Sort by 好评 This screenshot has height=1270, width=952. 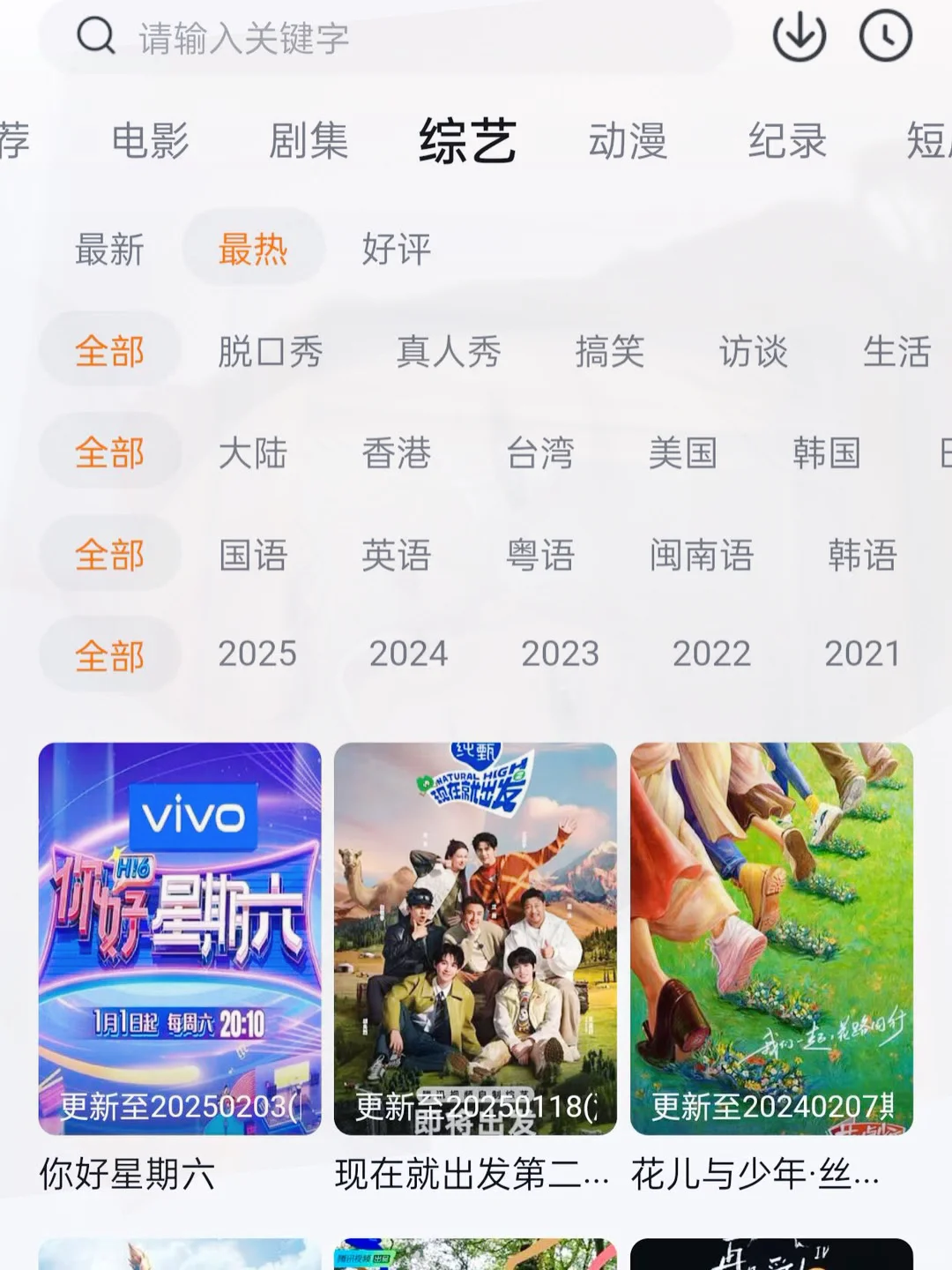397,250
